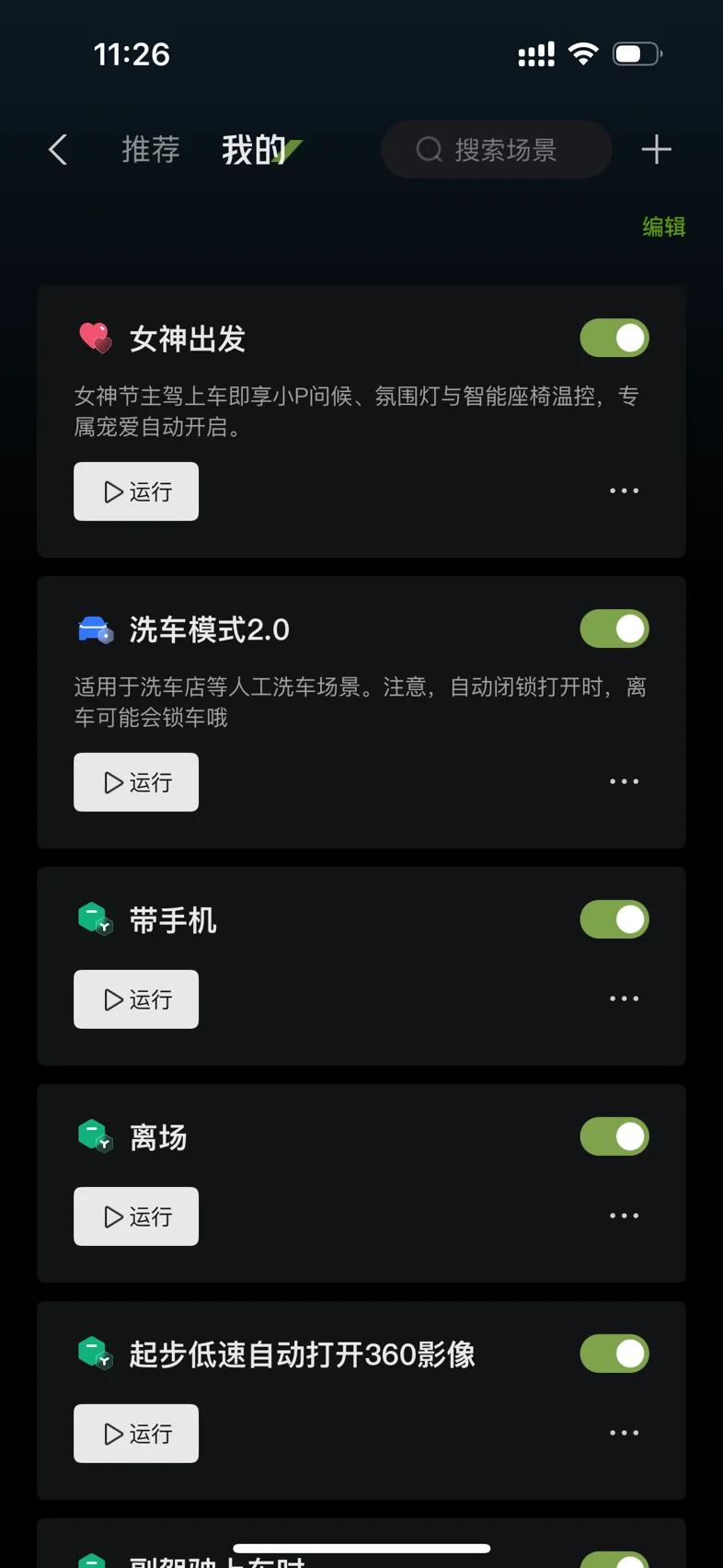Image resolution: width=723 pixels, height=1568 pixels.
Task: Run the 起步低速自动打开360影像 scene
Action: click(x=136, y=1434)
